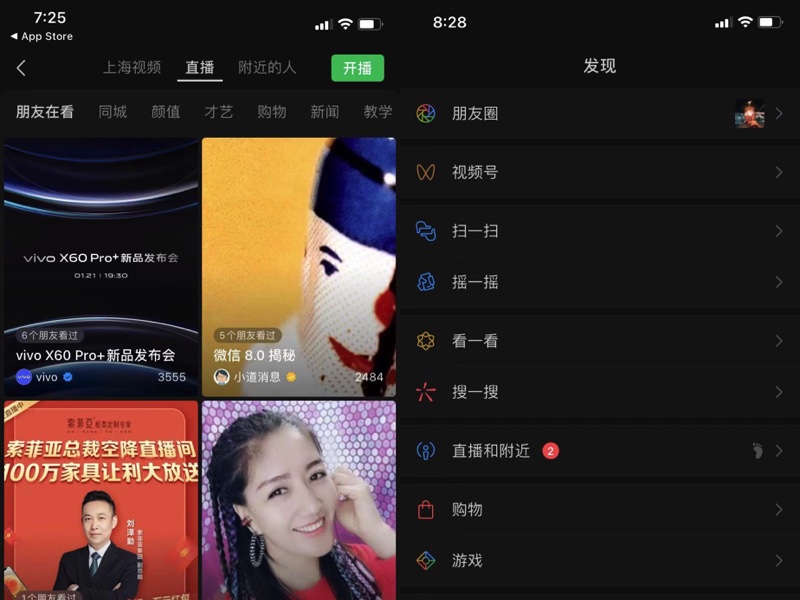Open 视频号 Channels
This screenshot has width=800, height=600.
pyautogui.click(x=600, y=172)
